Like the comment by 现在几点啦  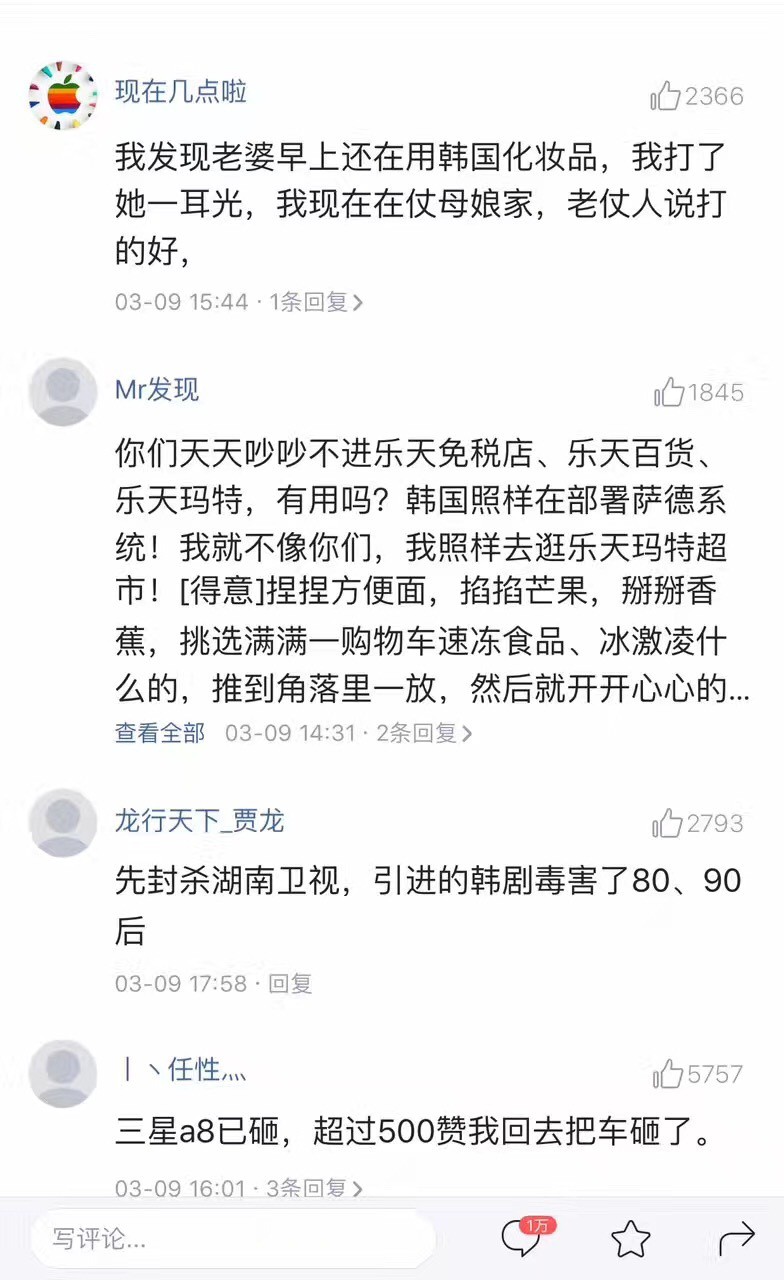pyautogui.click(x=666, y=96)
